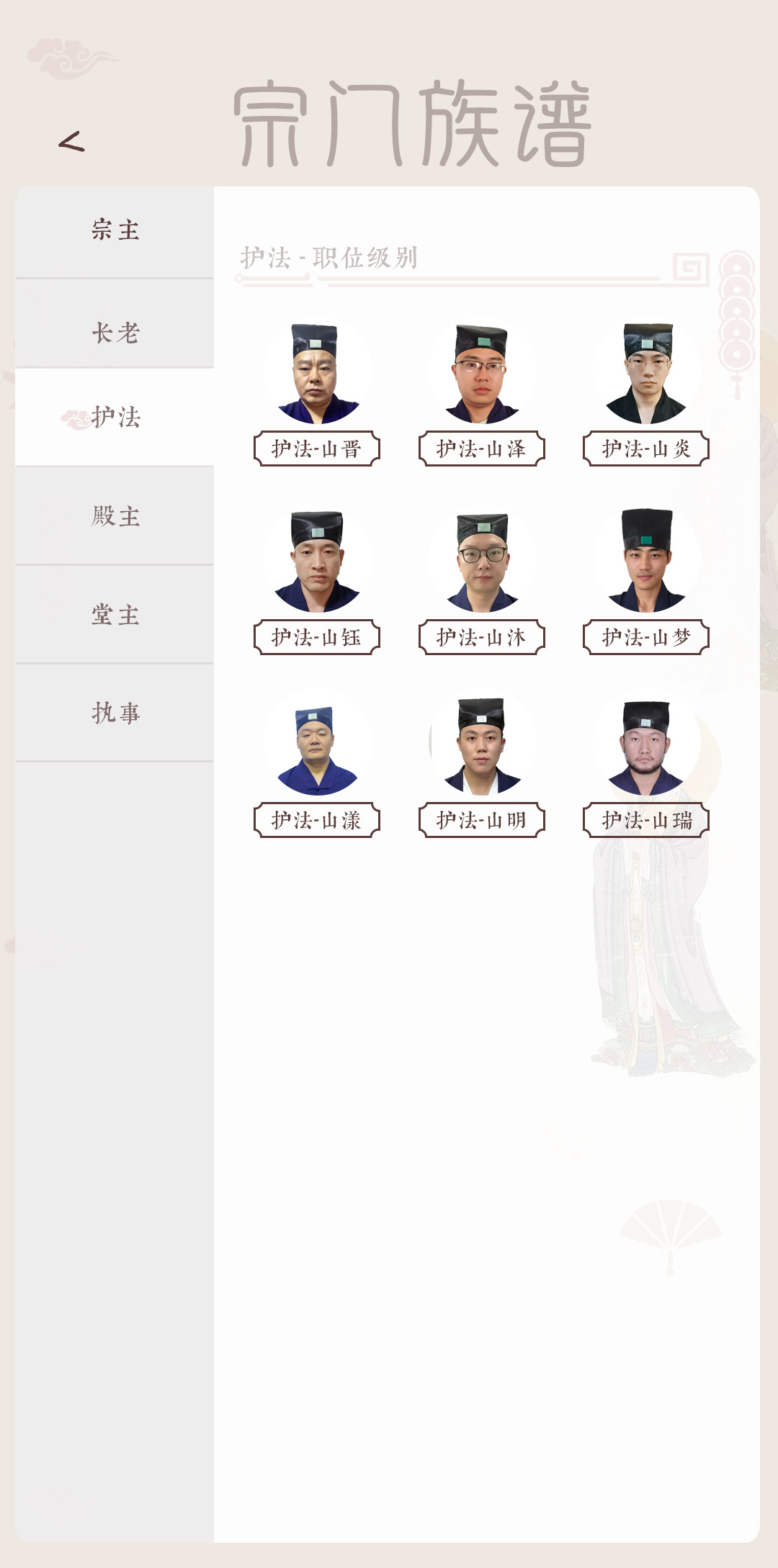Image resolution: width=778 pixels, height=1568 pixels.
Task: Go back using the top-left arrow
Action: click(x=71, y=141)
